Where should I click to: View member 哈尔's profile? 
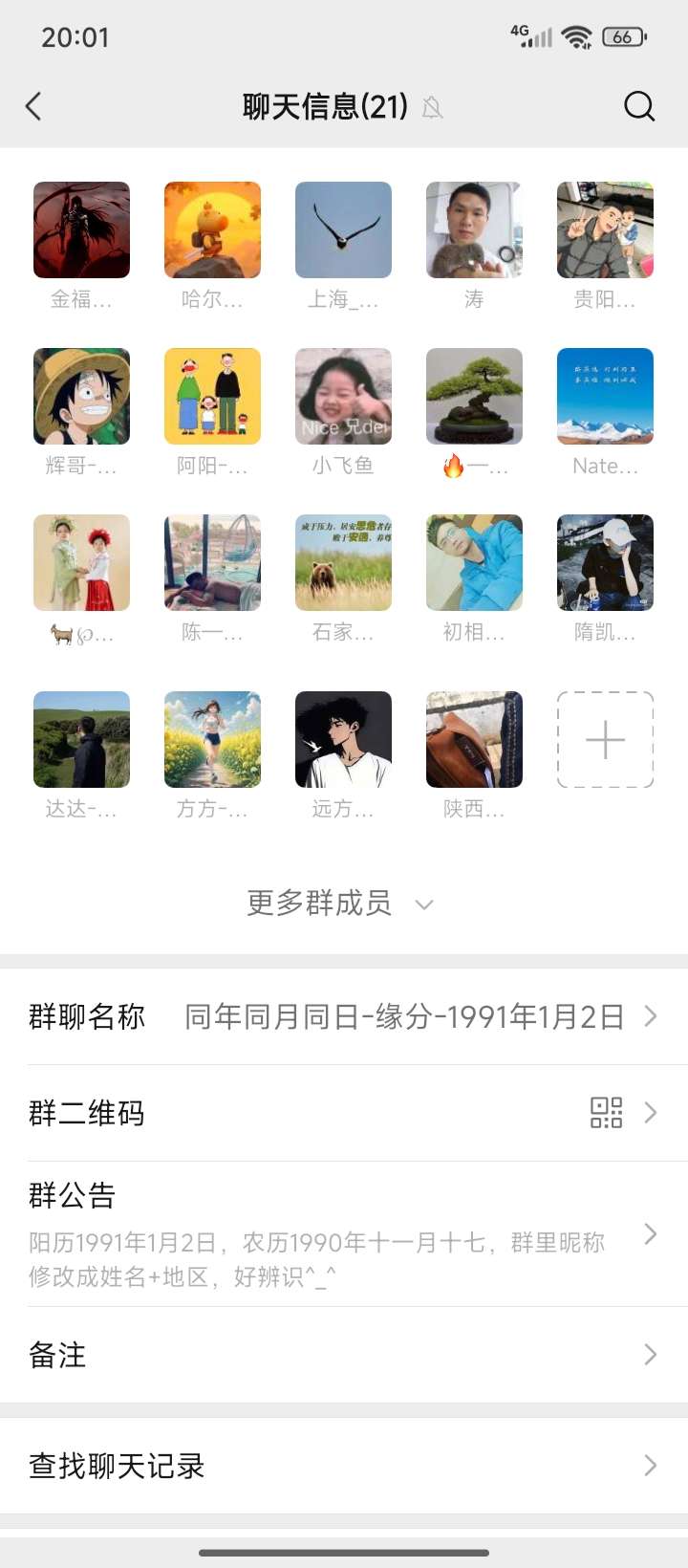212,230
